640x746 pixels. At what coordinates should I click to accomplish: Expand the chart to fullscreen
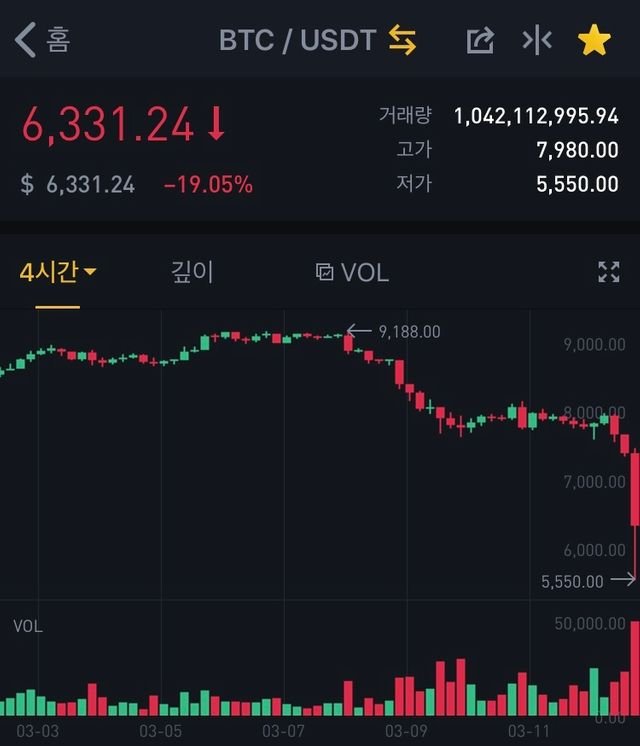pyautogui.click(x=608, y=272)
